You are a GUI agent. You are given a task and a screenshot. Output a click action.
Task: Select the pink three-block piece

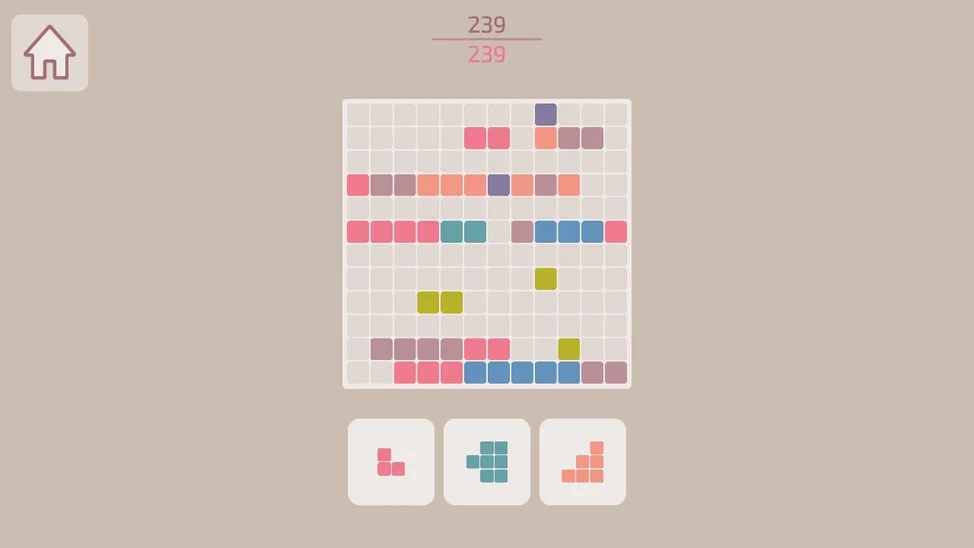390,462
